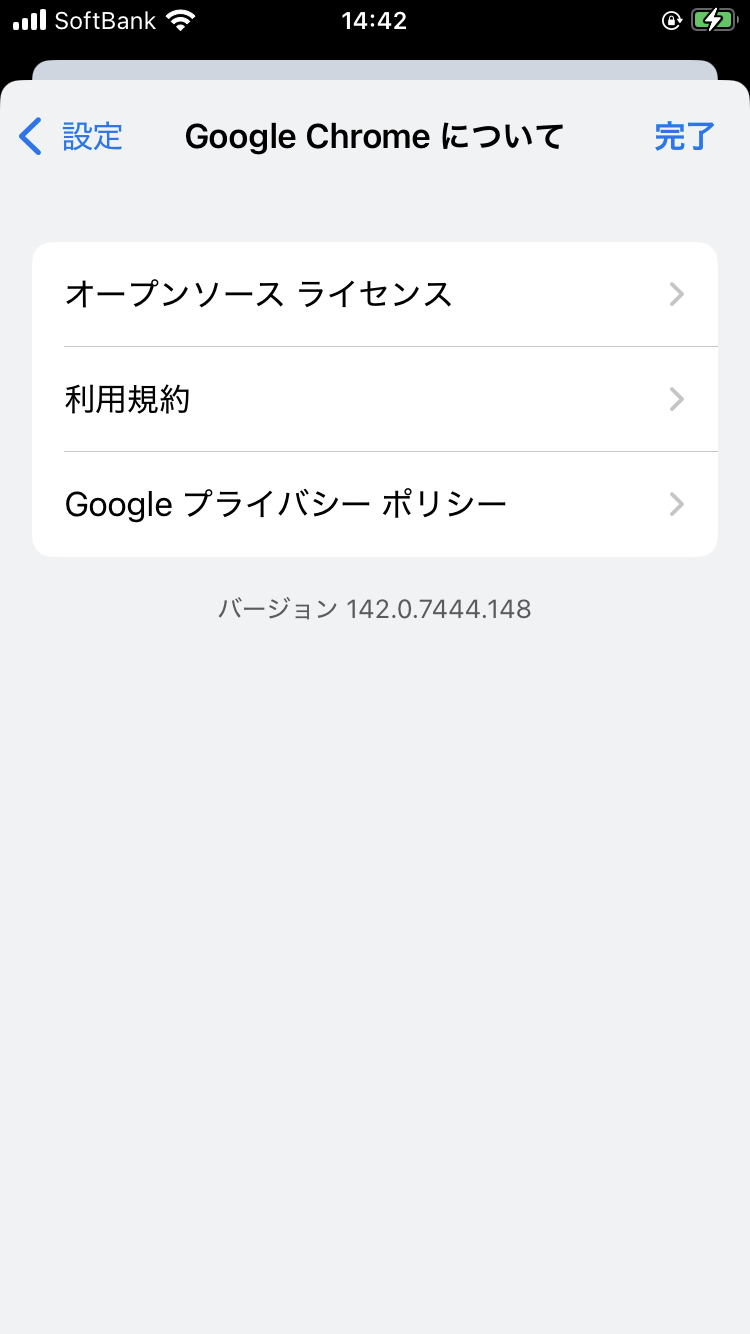Tap the chevron beside オープンソース ライセンス
Viewport: 750px width, 1334px height.
tap(677, 294)
